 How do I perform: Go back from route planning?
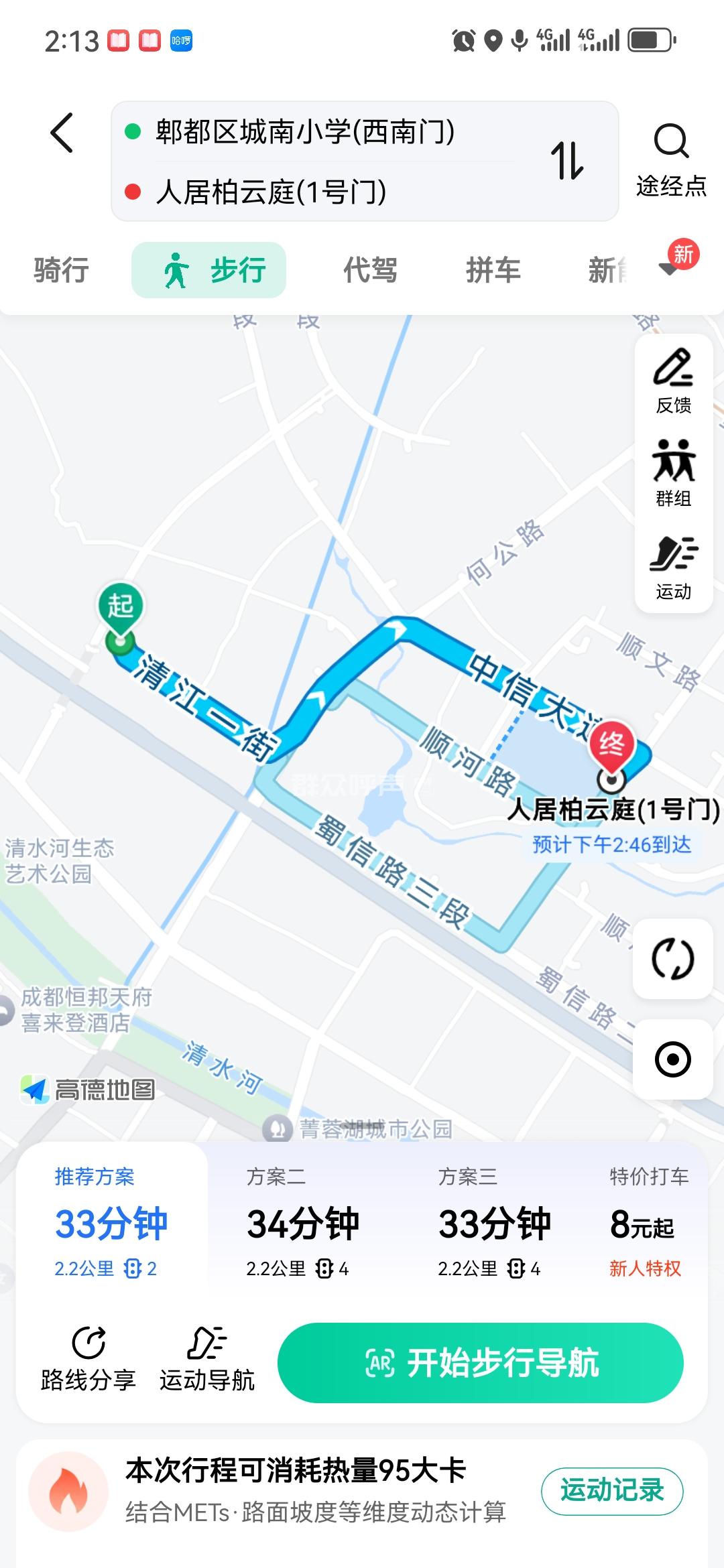tap(62, 133)
